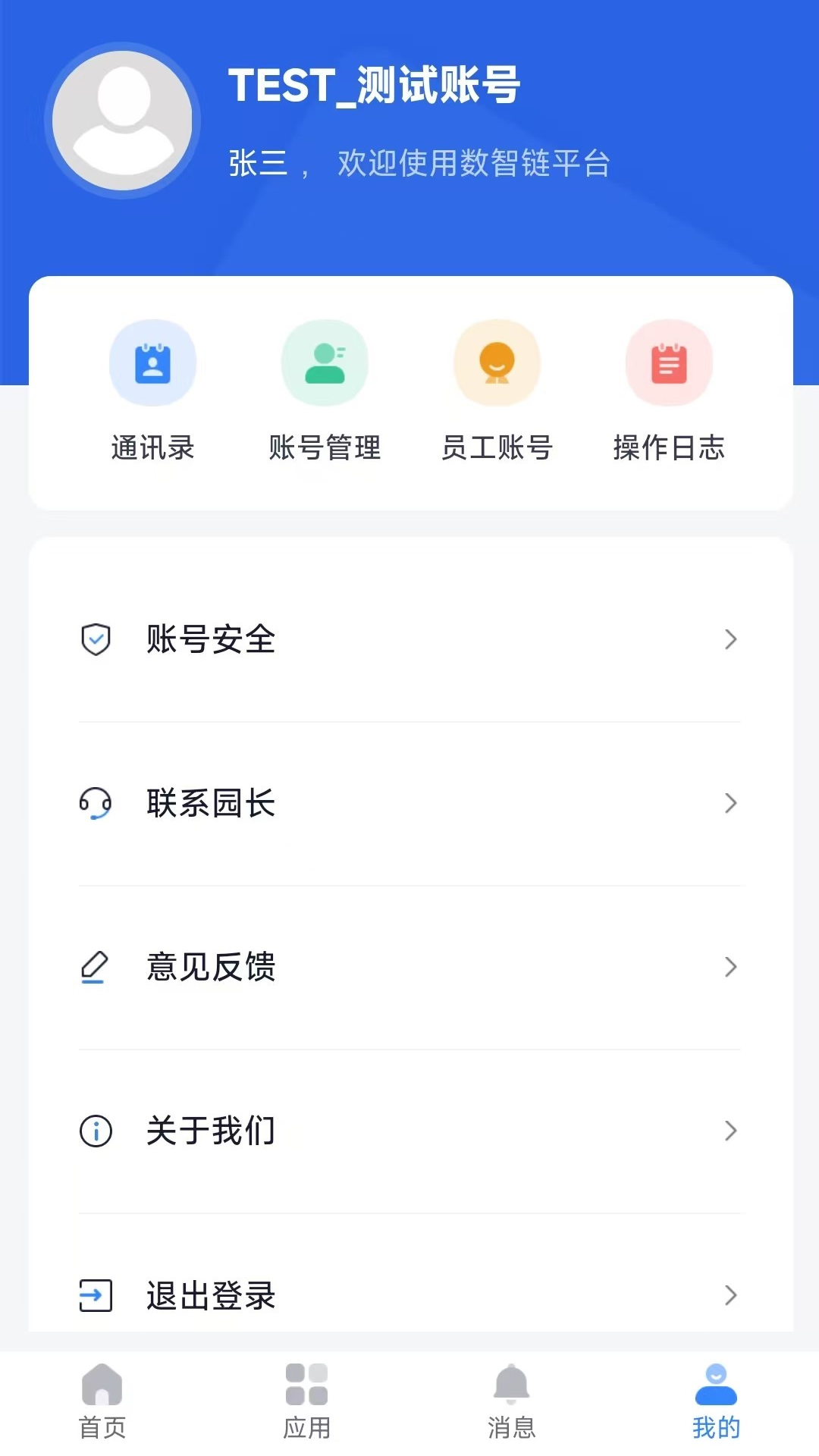Click the 退出登录 logout arrow icon

coord(96,1294)
